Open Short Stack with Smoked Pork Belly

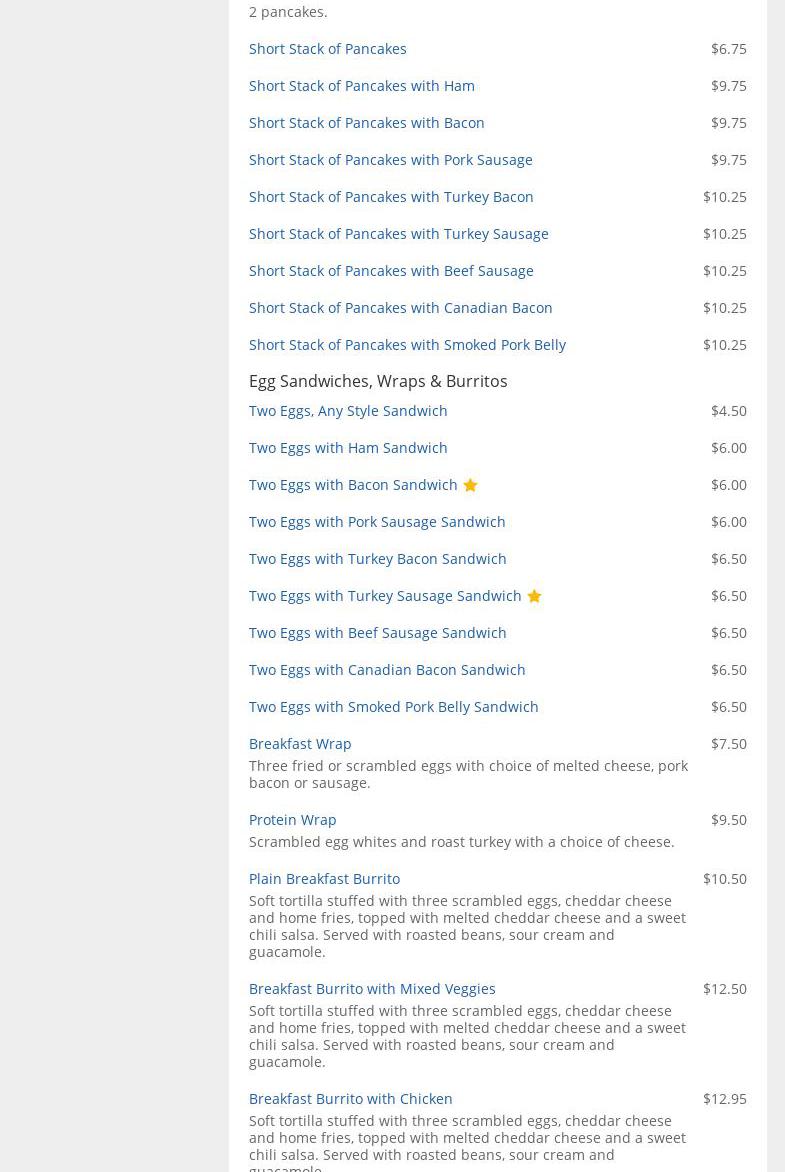tap(407, 344)
